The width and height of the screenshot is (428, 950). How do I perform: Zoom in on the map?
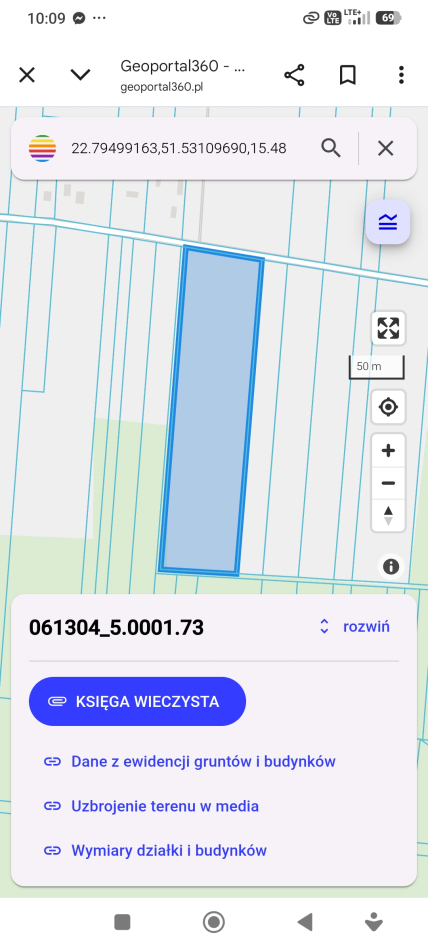pos(388,451)
